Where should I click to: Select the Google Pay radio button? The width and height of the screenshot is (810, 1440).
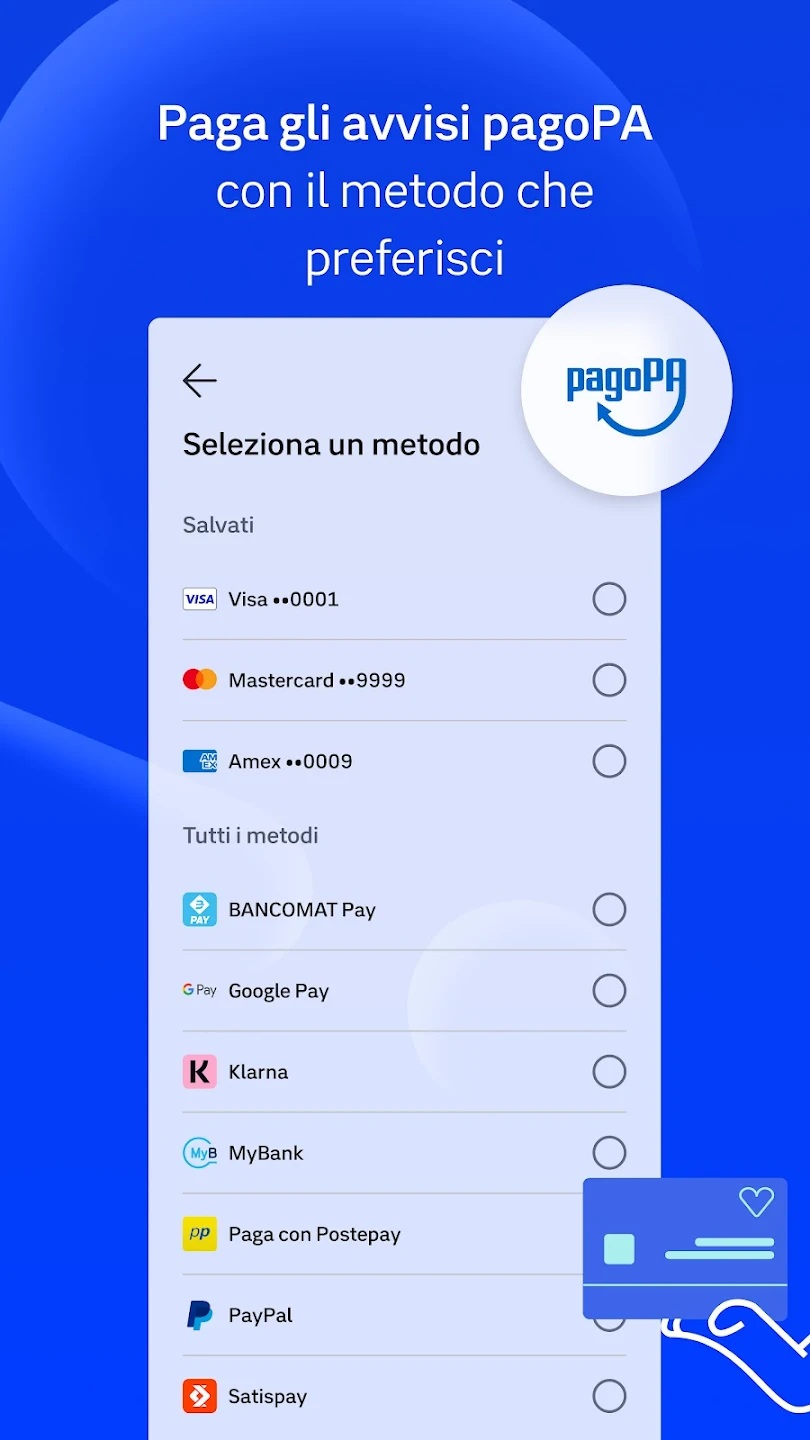[609, 990]
